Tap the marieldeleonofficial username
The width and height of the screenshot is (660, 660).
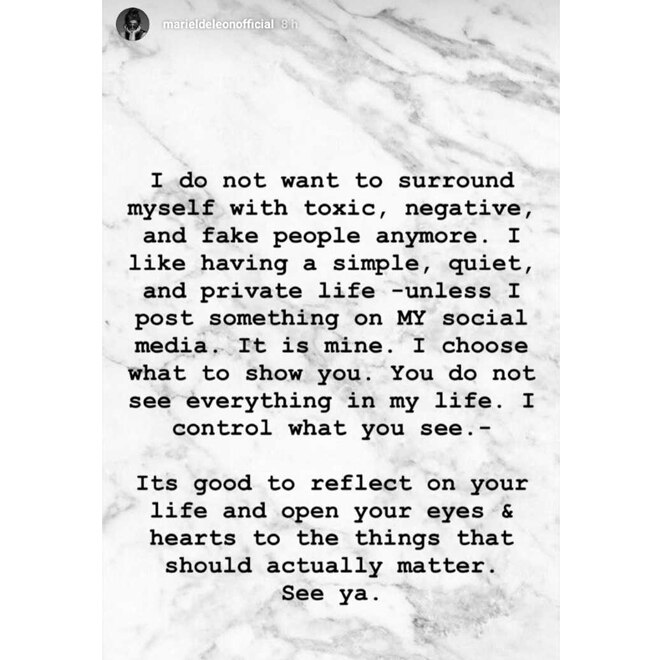210,23
